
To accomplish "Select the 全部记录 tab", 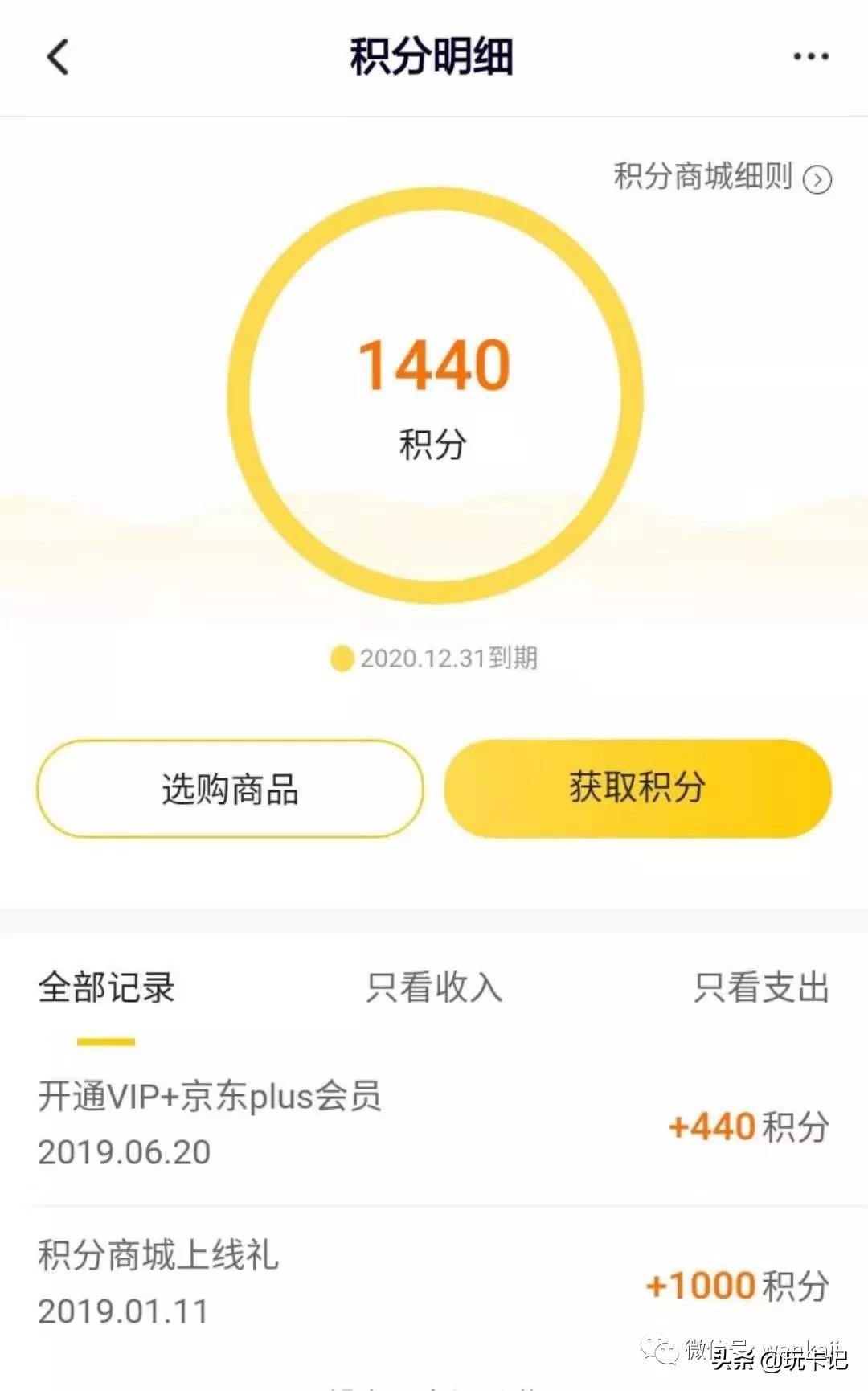I will (108, 990).
